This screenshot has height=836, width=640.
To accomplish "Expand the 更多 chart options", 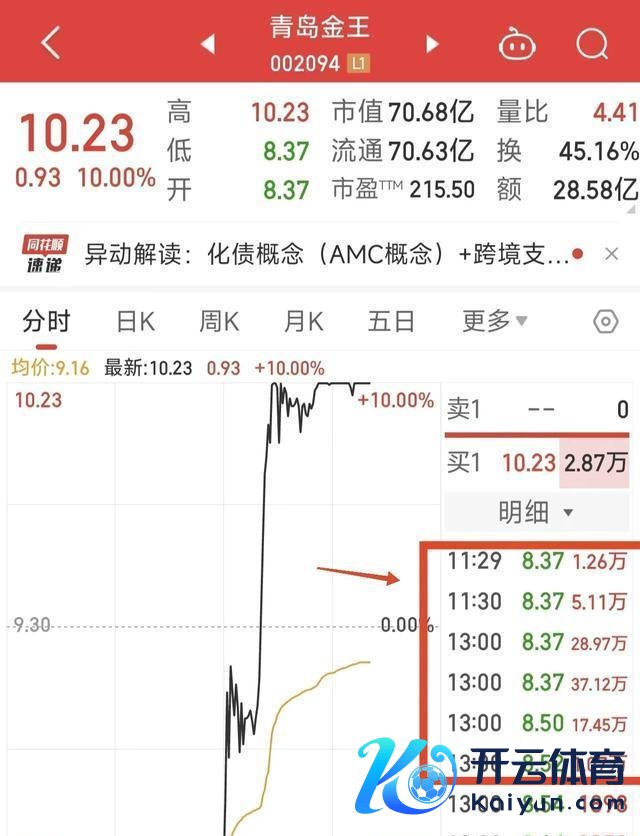I will [494, 321].
